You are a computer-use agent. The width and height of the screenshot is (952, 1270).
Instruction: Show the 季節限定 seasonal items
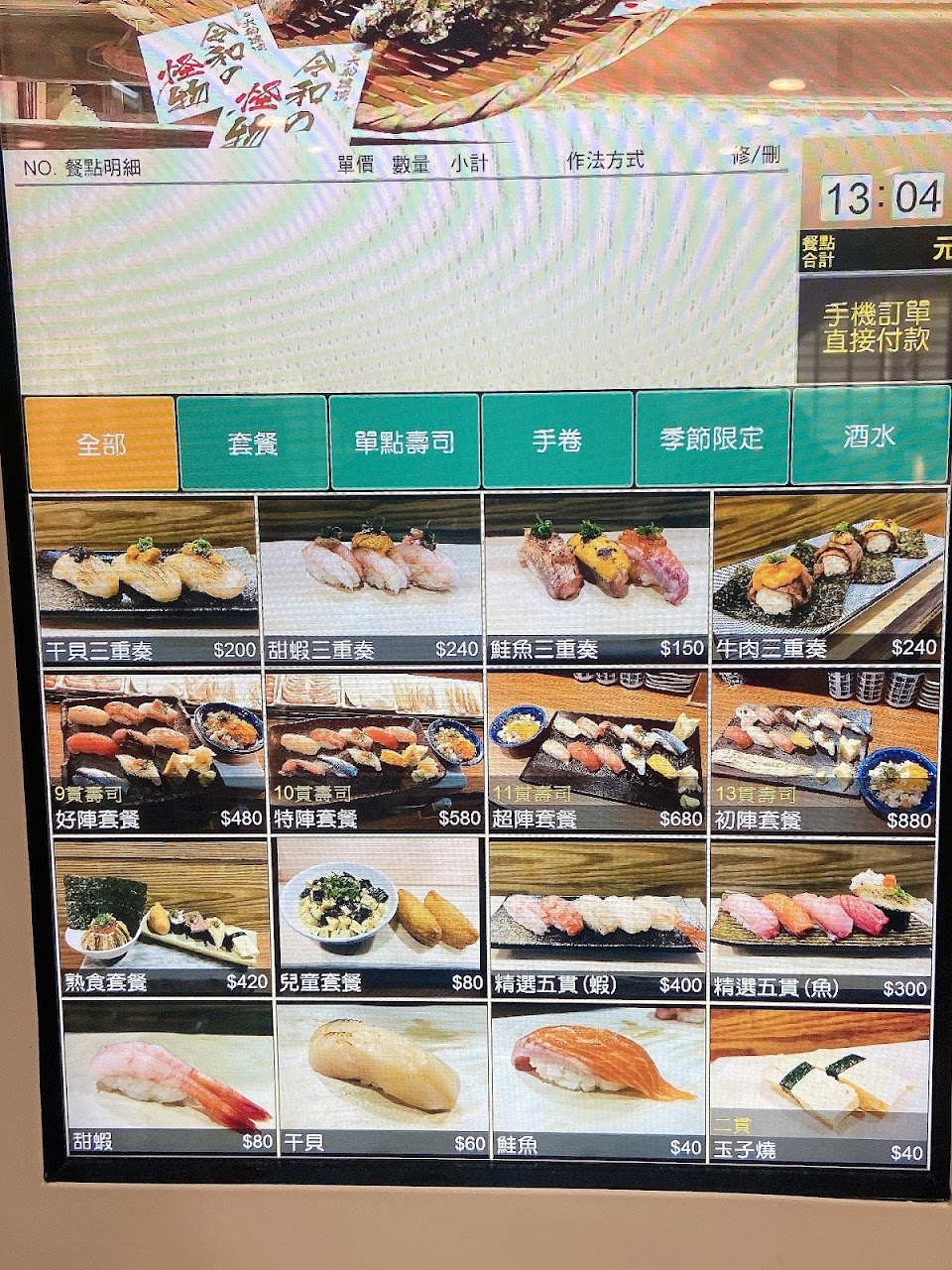pyautogui.click(x=712, y=438)
